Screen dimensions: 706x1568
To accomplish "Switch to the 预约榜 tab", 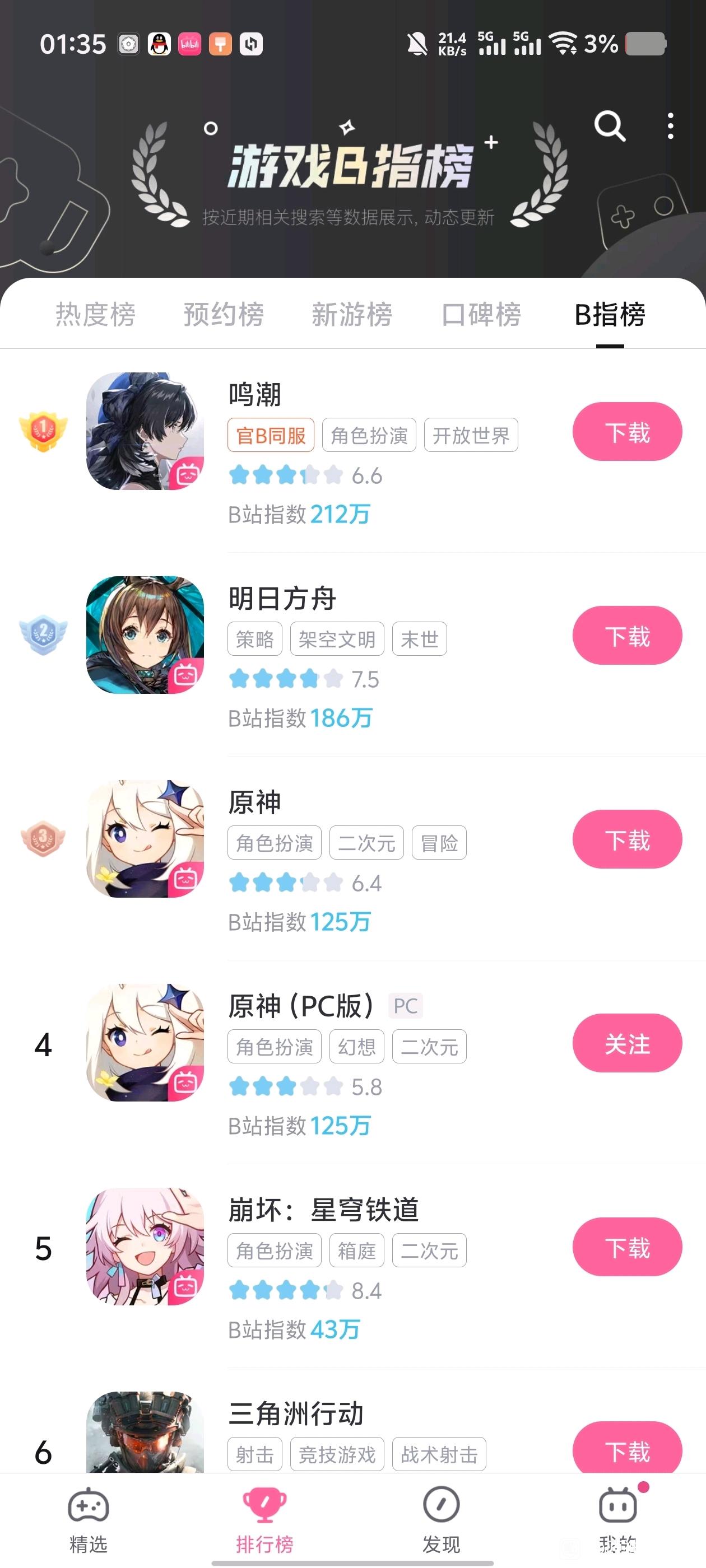I will [x=224, y=315].
